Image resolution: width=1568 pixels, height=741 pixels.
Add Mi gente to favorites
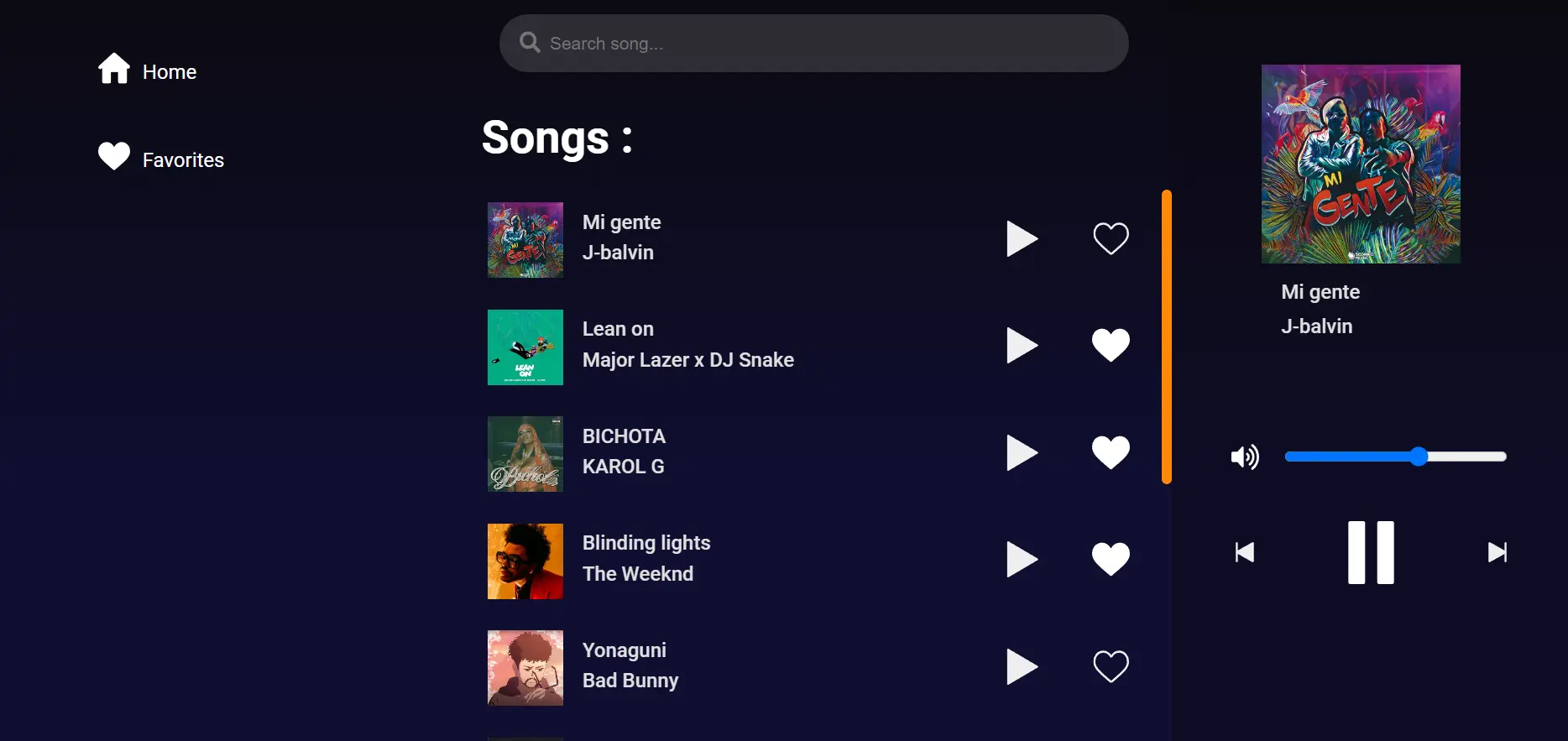click(x=1111, y=239)
